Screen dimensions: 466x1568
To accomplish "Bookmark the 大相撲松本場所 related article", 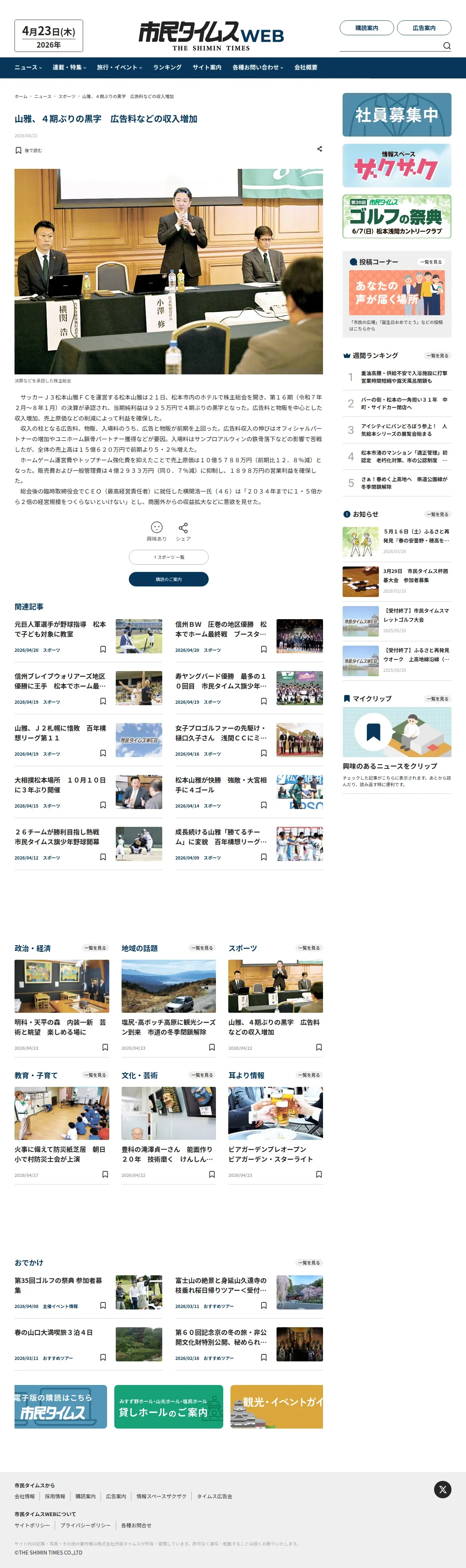I will 103,805.
